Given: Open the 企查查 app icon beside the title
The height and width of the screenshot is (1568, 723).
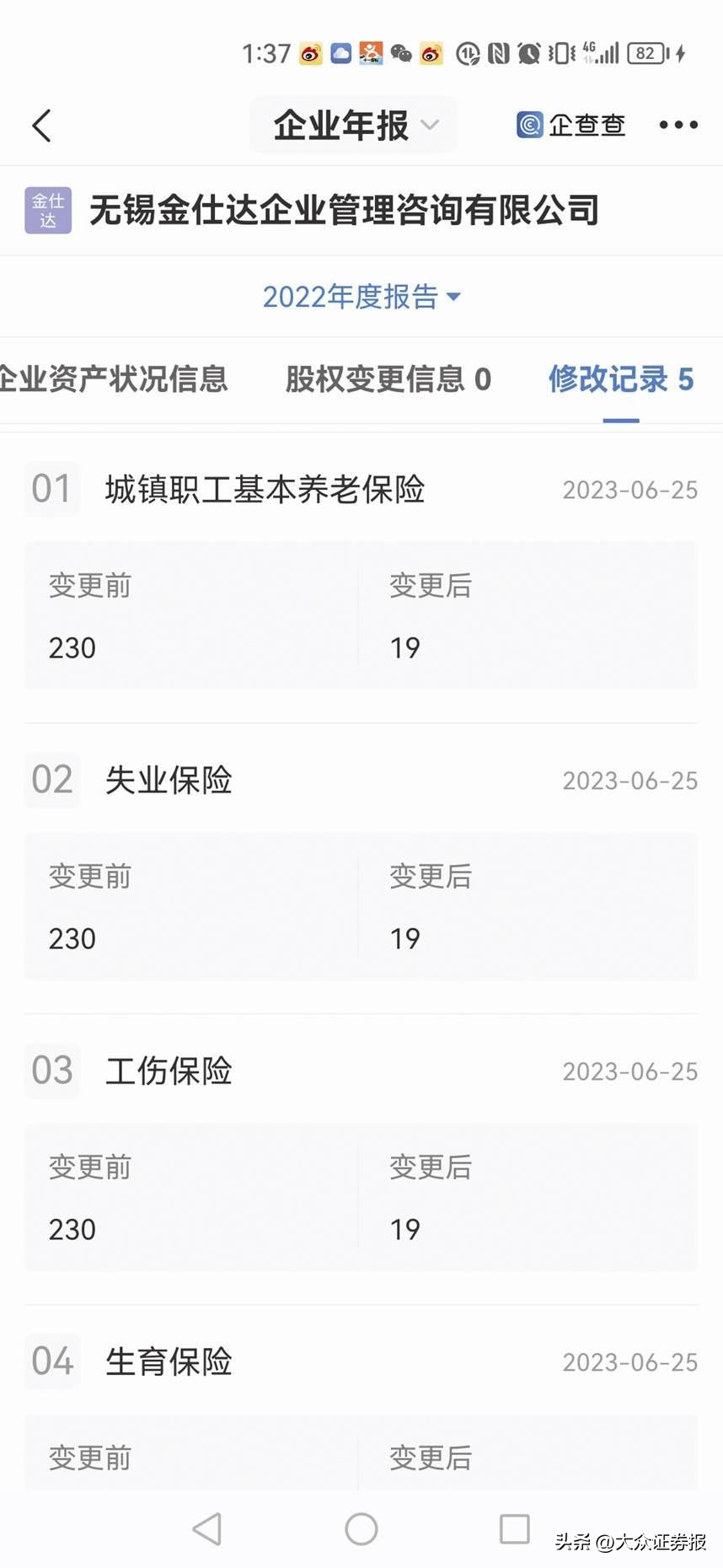Looking at the screenshot, I should click(528, 124).
